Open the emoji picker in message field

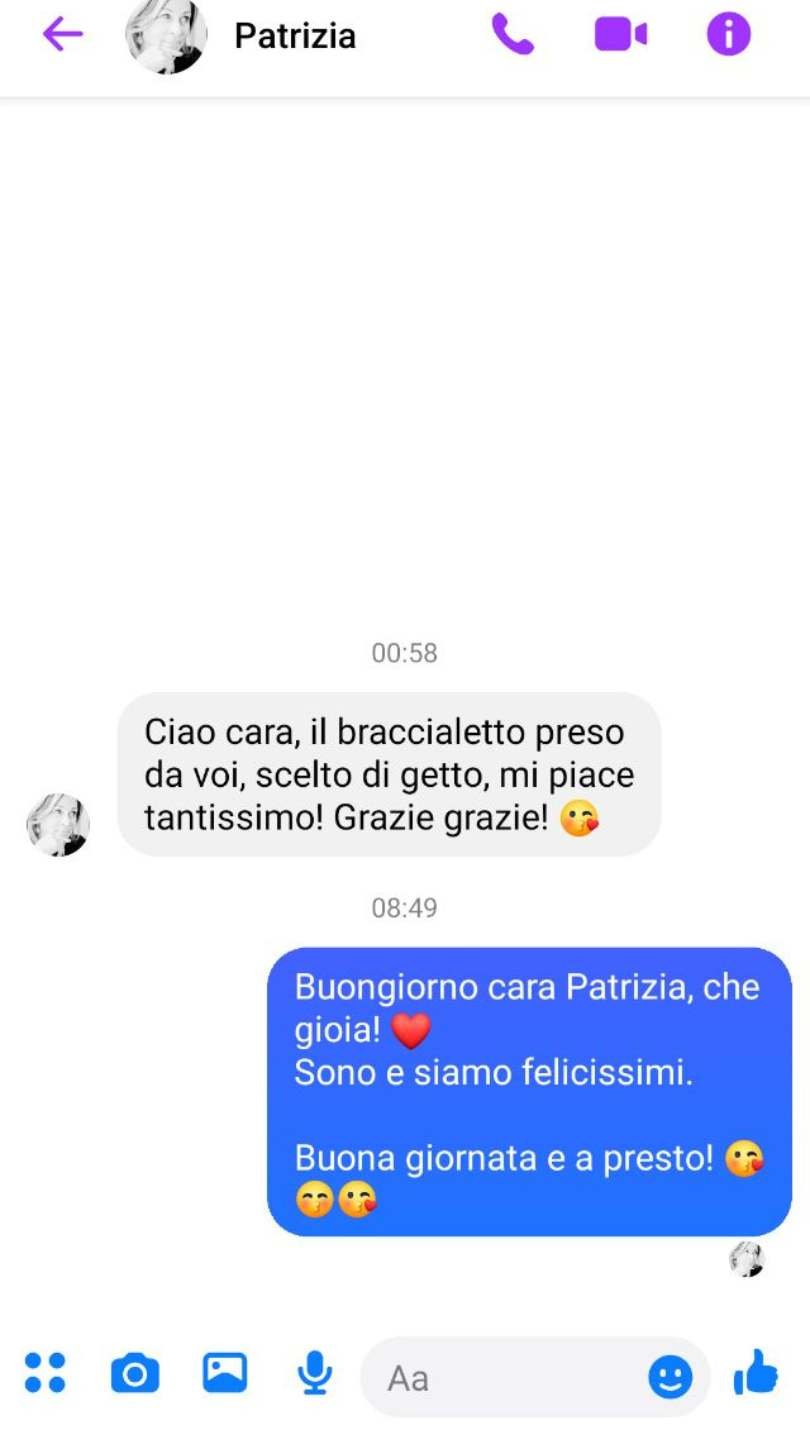pyautogui.click(x=670, y=1378)
